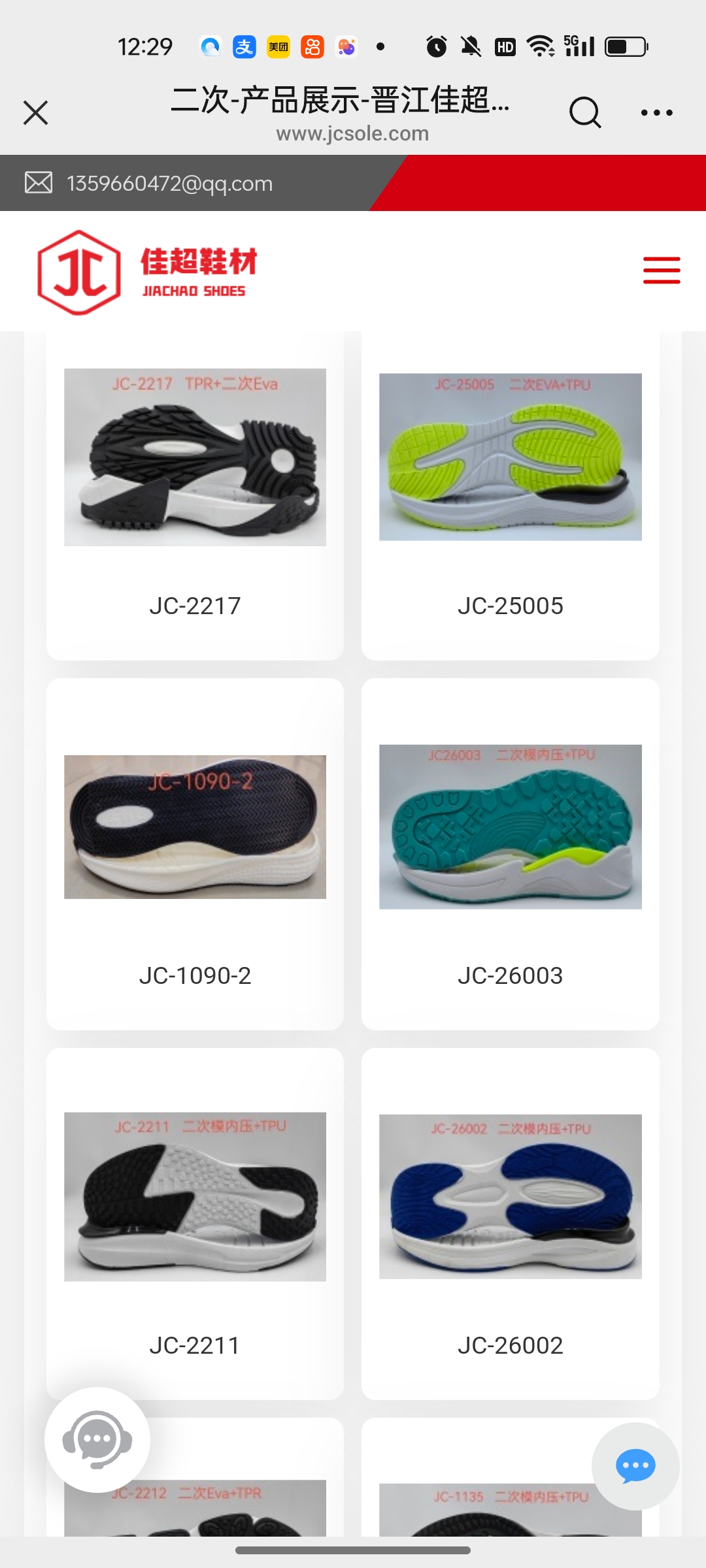Close the in-app browser page
706x1568 pixels.
tap(36, 112)
